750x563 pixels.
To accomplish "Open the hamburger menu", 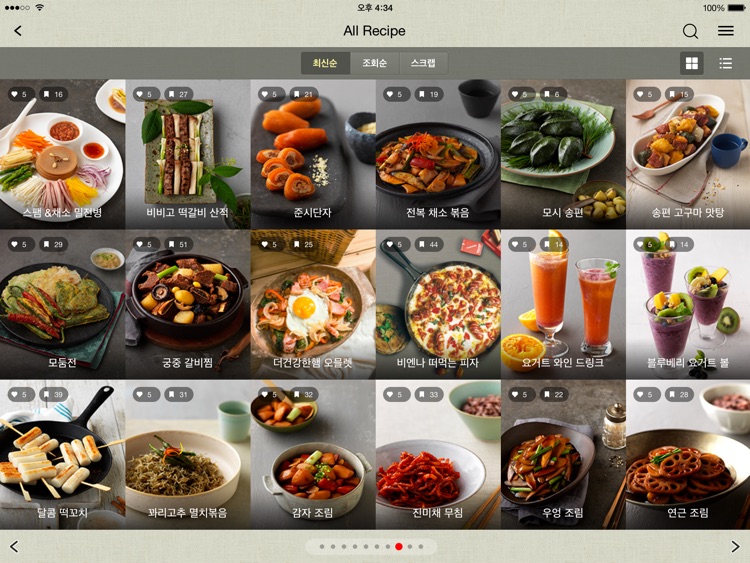I will (x=726, y=31).
